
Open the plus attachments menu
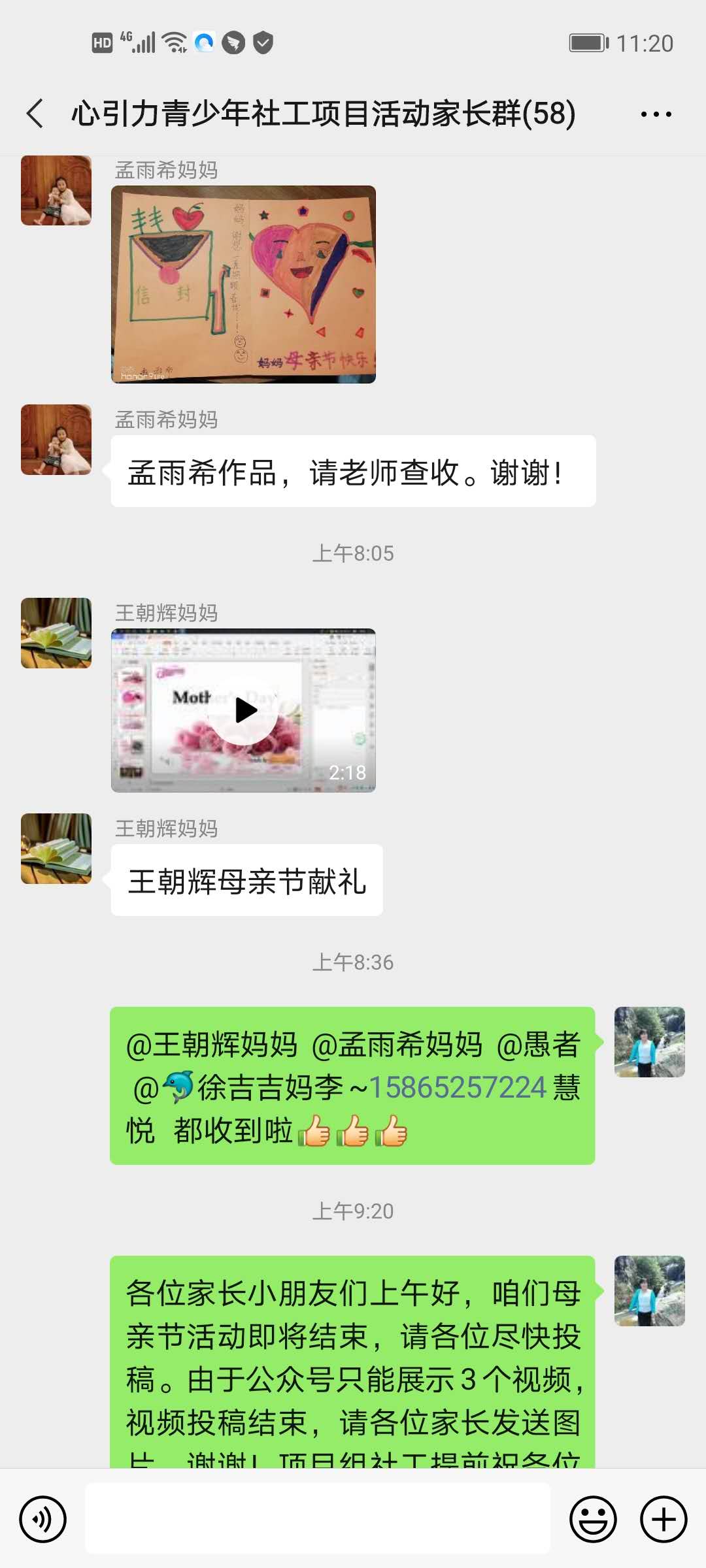pyautogui.click(x=664, y=1519)
